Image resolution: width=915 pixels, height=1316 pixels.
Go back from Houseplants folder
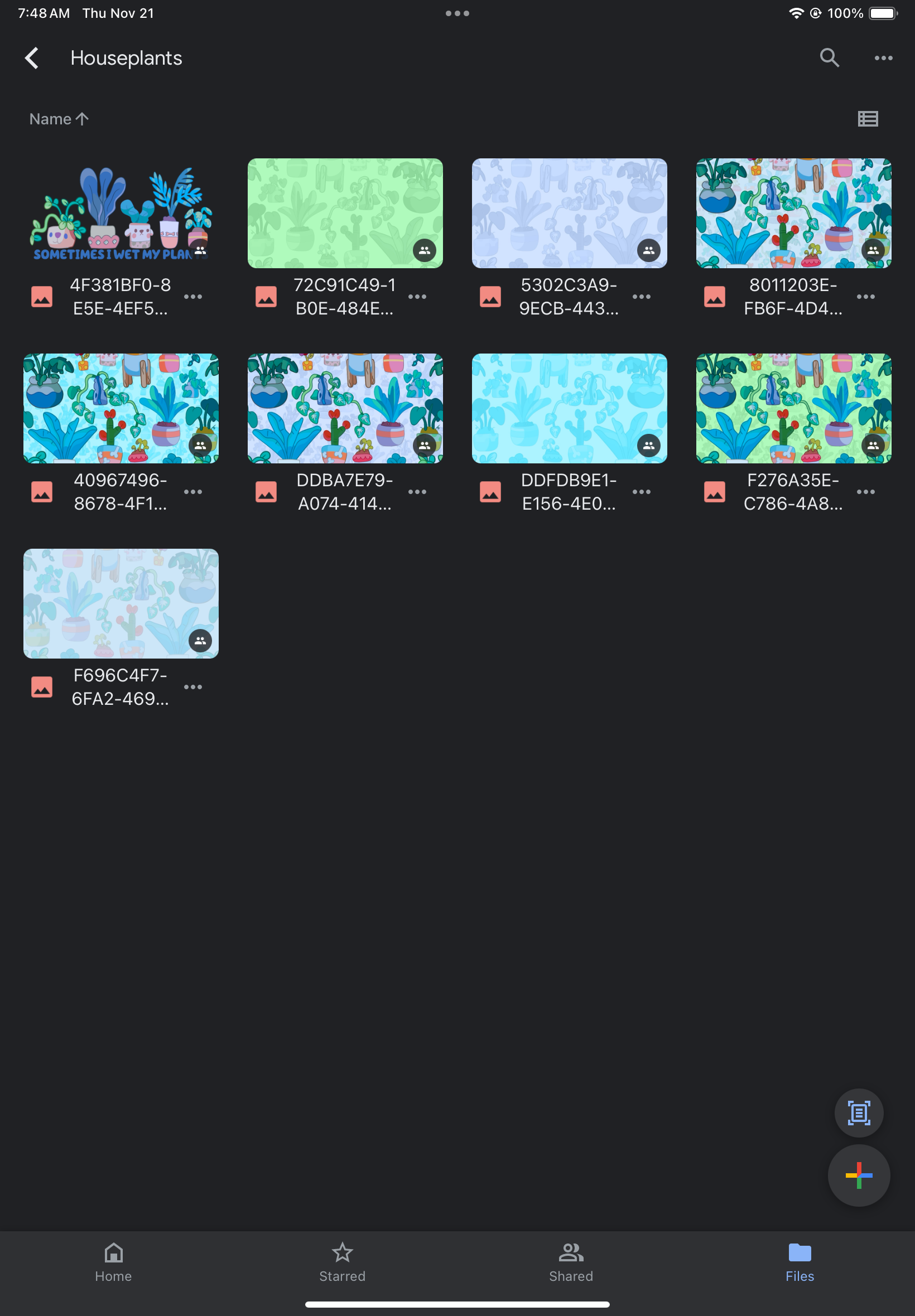coord(32,58)
